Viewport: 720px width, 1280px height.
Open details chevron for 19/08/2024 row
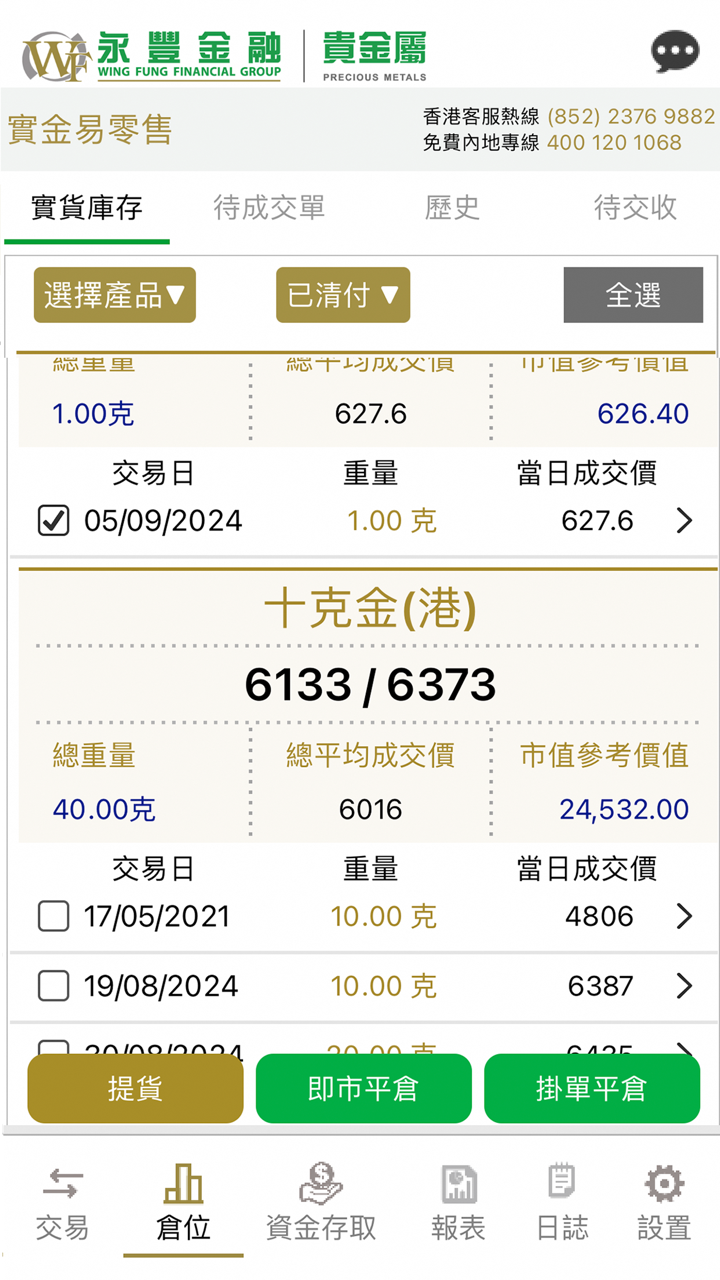click(x=684, y=986)
